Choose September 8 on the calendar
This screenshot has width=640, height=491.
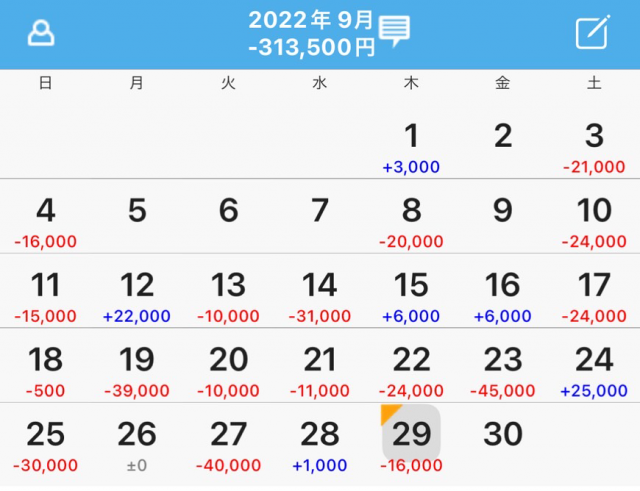411,221
